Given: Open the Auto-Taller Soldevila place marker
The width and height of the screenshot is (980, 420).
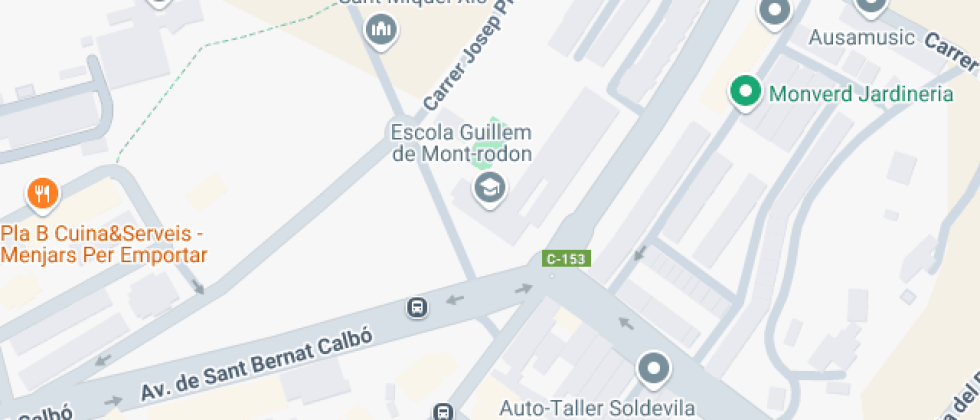Looking at the screenshot, I should click(x=654, y=369).
